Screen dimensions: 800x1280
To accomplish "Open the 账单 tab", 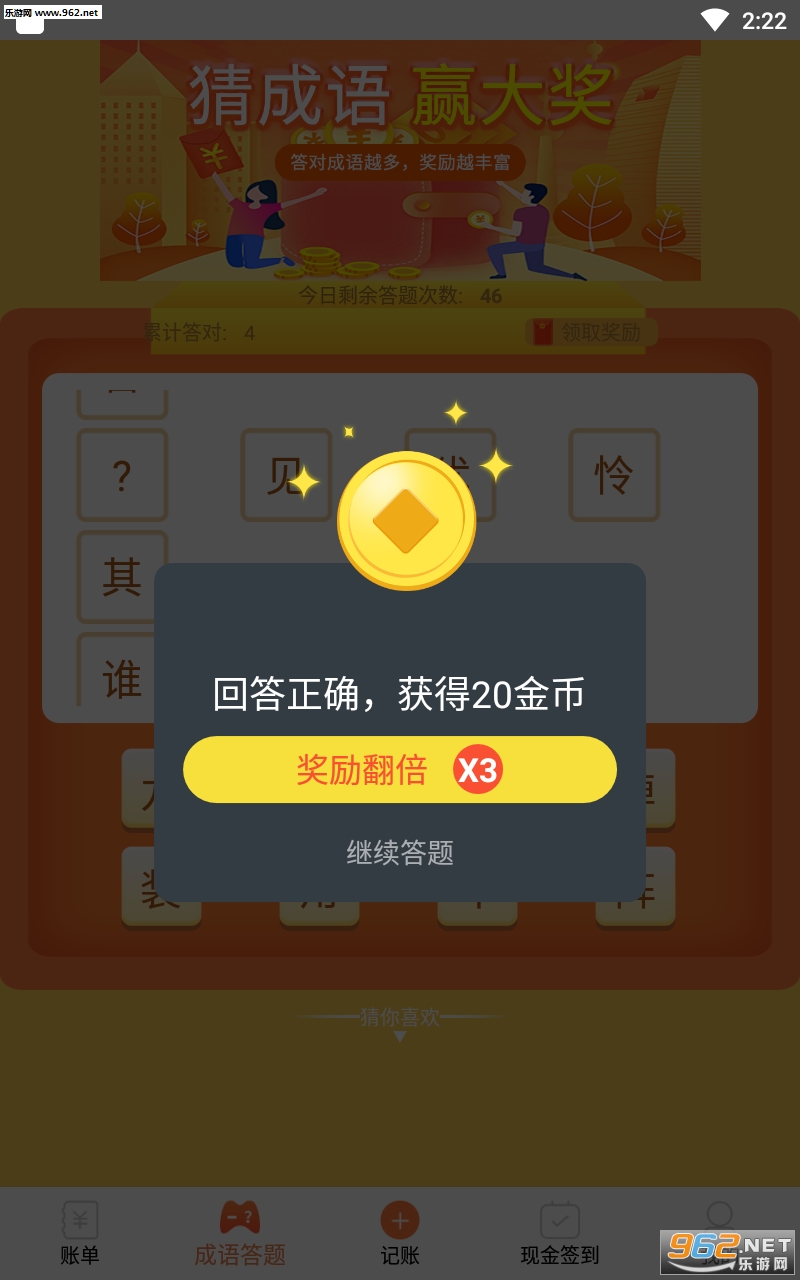I will 80,1233.
